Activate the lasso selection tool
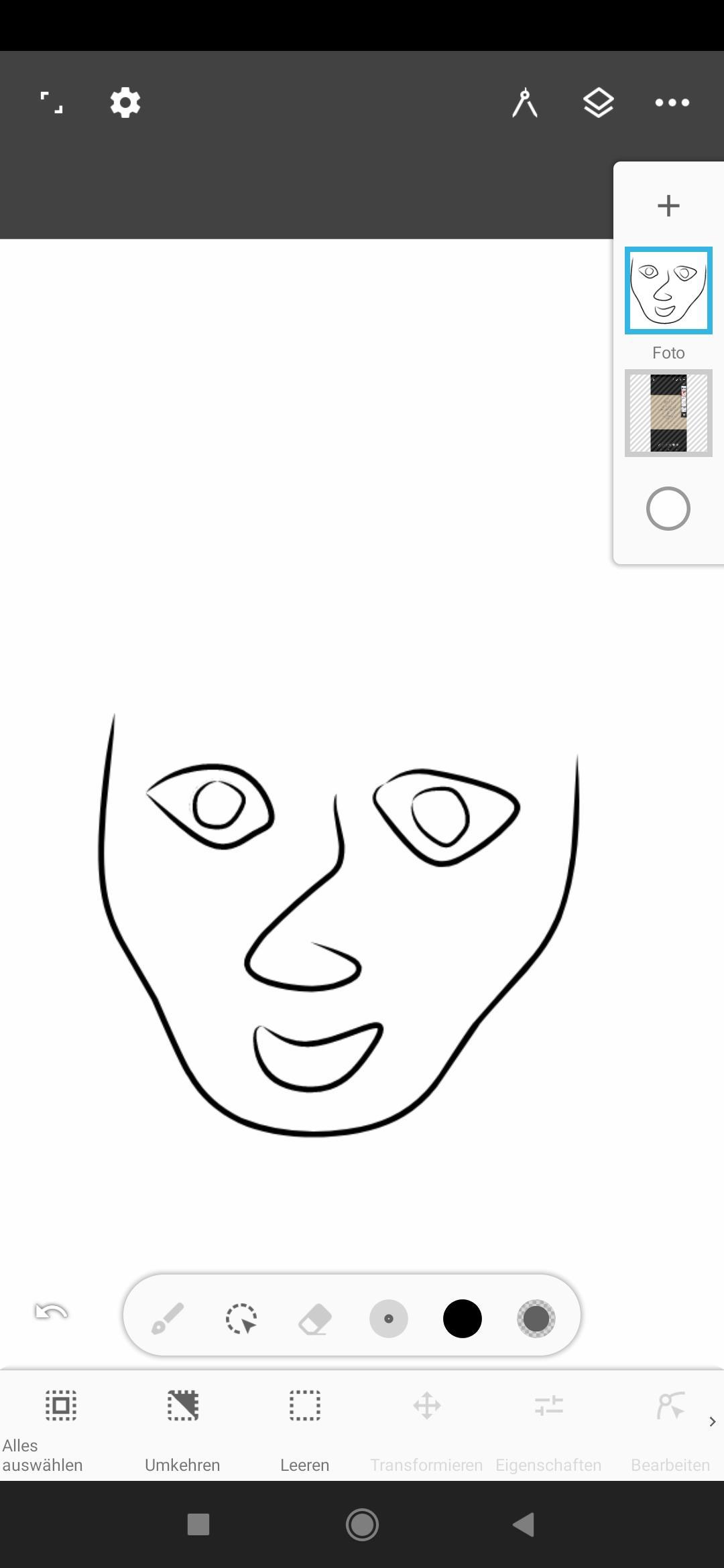 click(241, 1318)
